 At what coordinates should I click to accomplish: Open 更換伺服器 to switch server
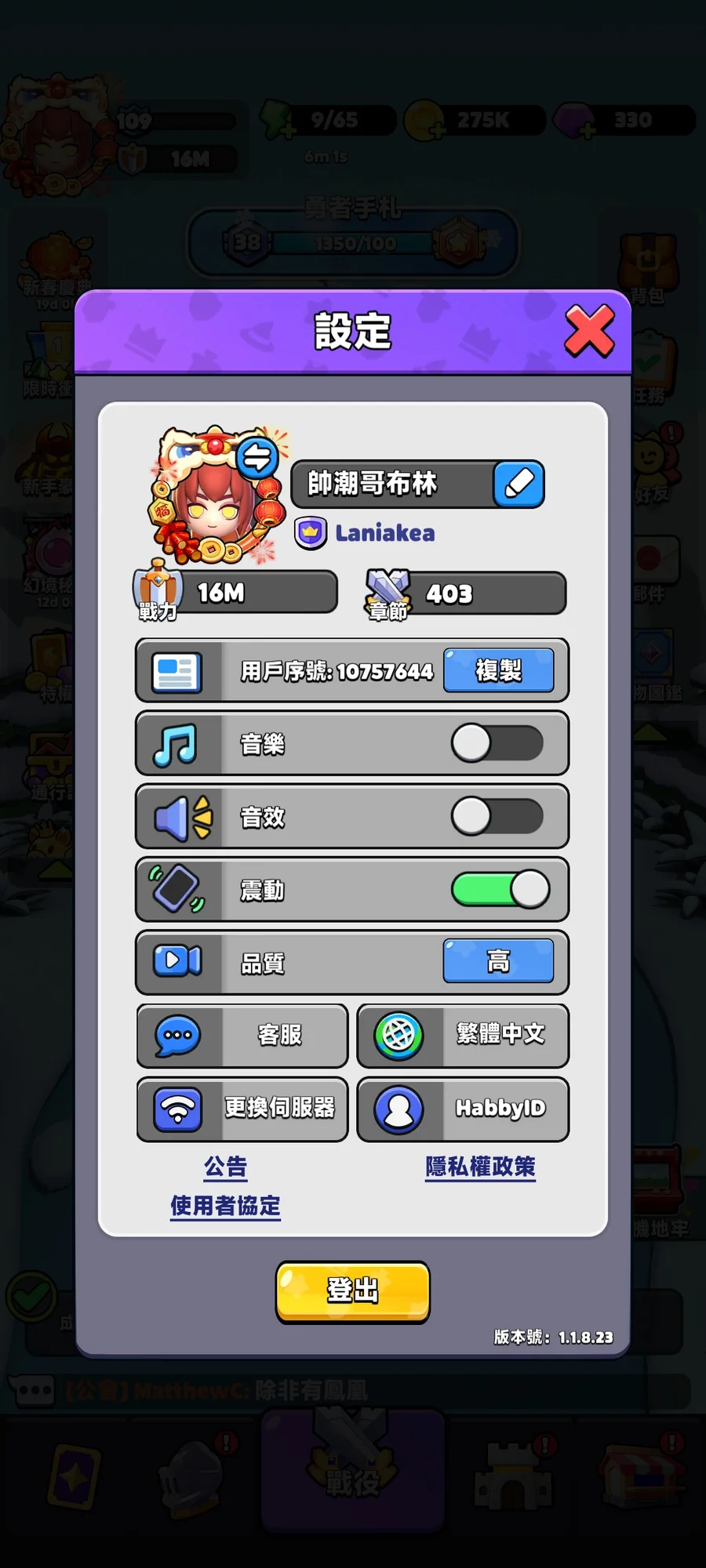[242, 1109]
